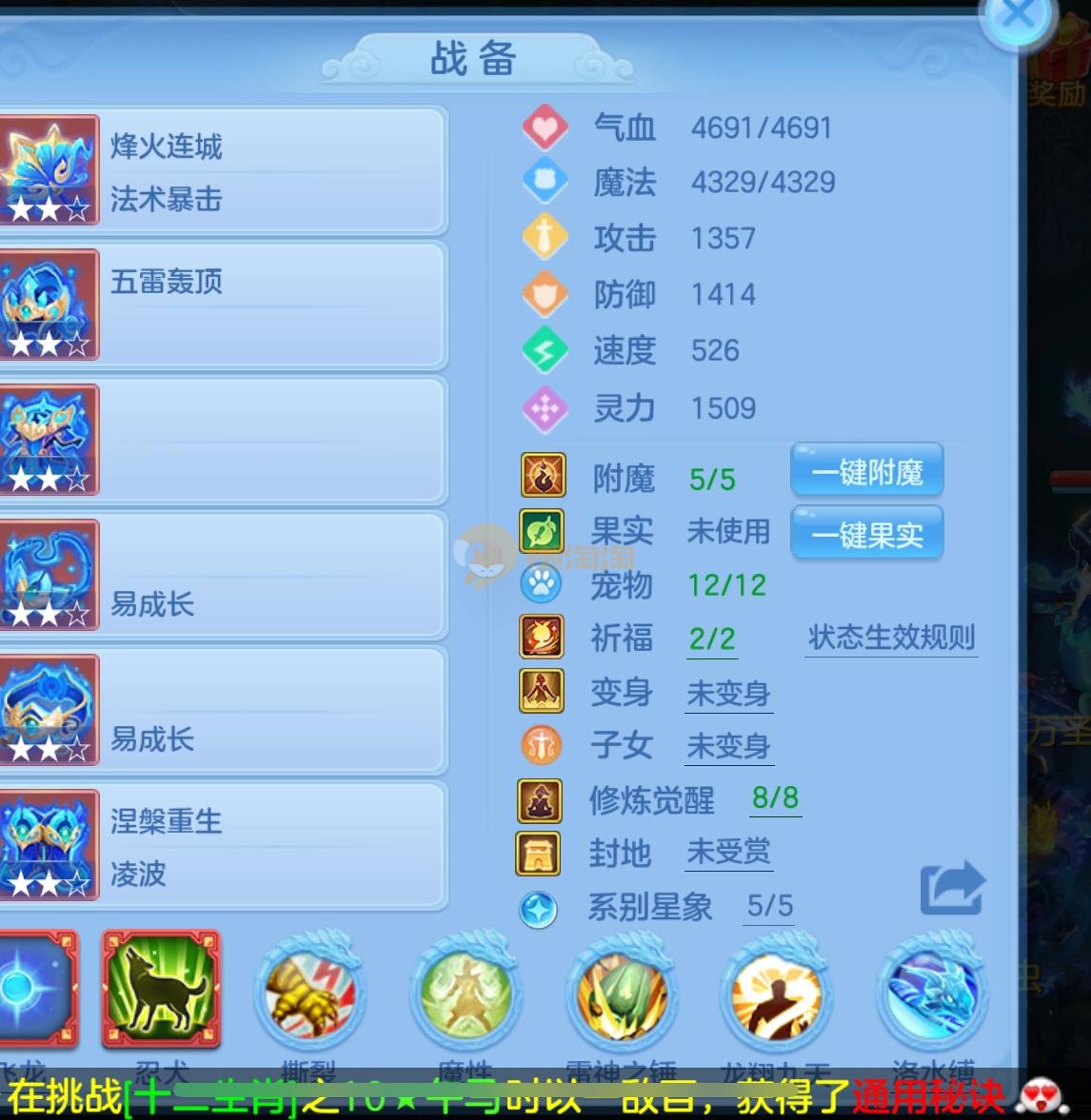1091x1120 pixels.
Task: Open the 祈福 2/2 link
Action: pos(712,639)
